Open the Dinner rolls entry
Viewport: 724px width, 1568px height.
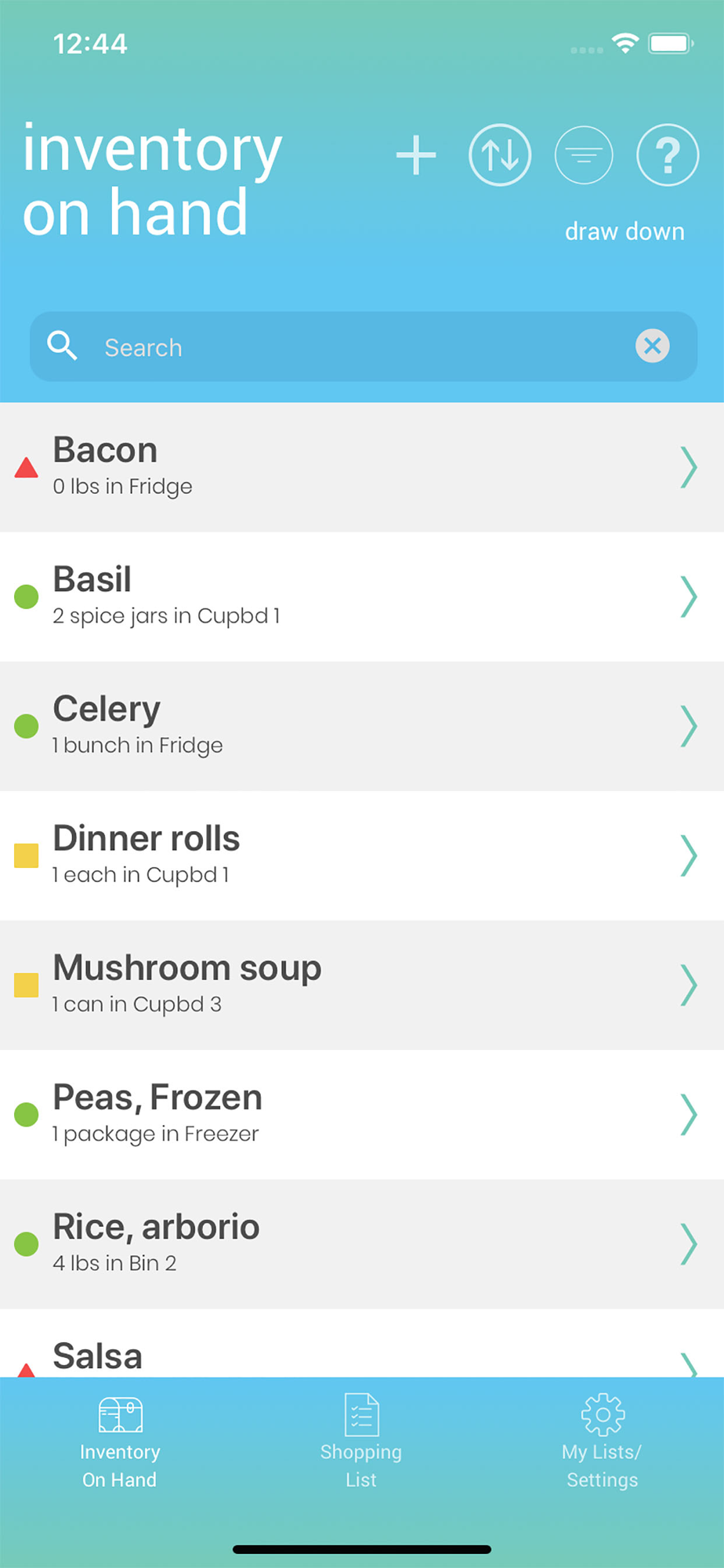click(362, 855)
